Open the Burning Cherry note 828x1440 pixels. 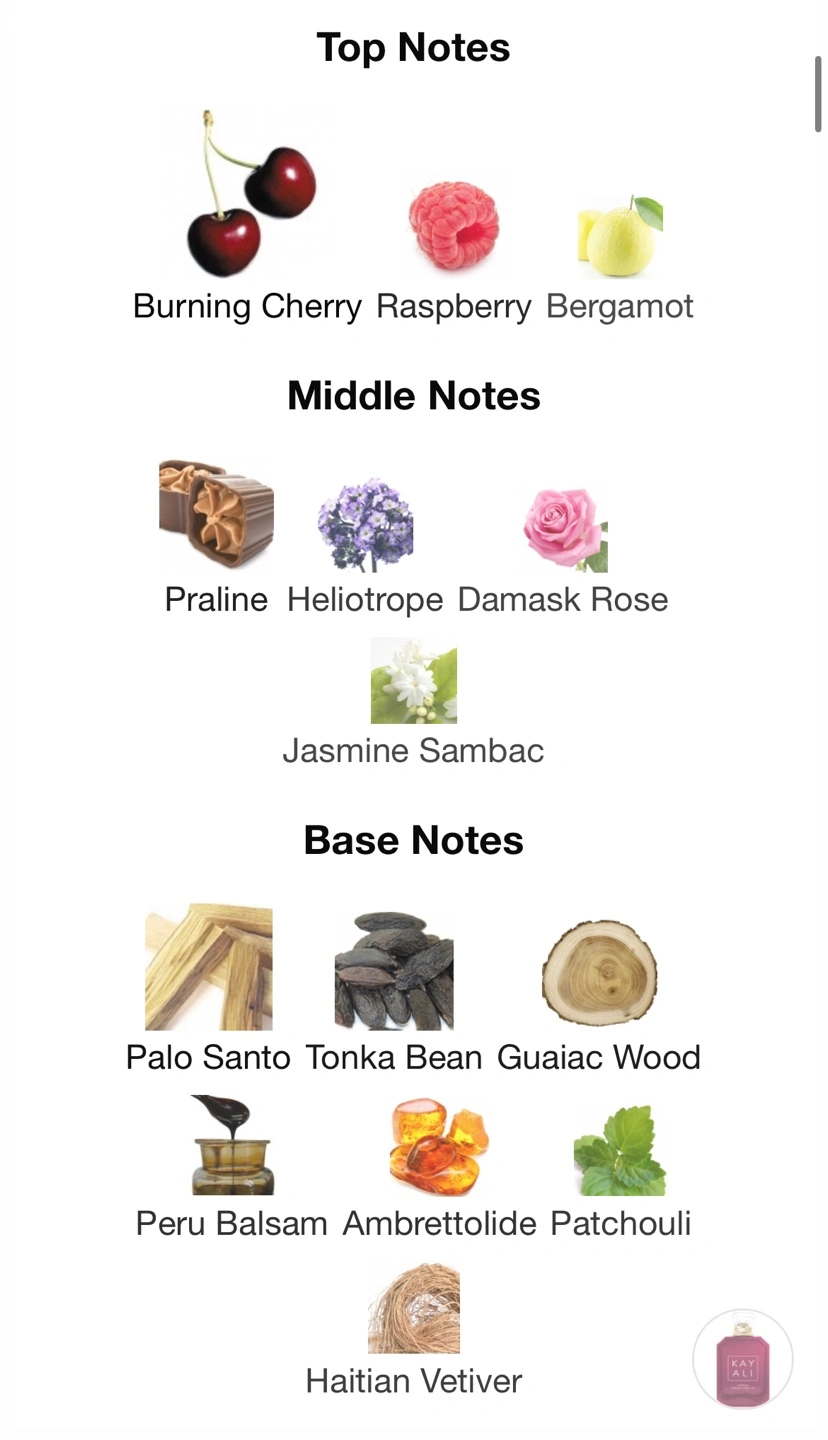(247, 216)
